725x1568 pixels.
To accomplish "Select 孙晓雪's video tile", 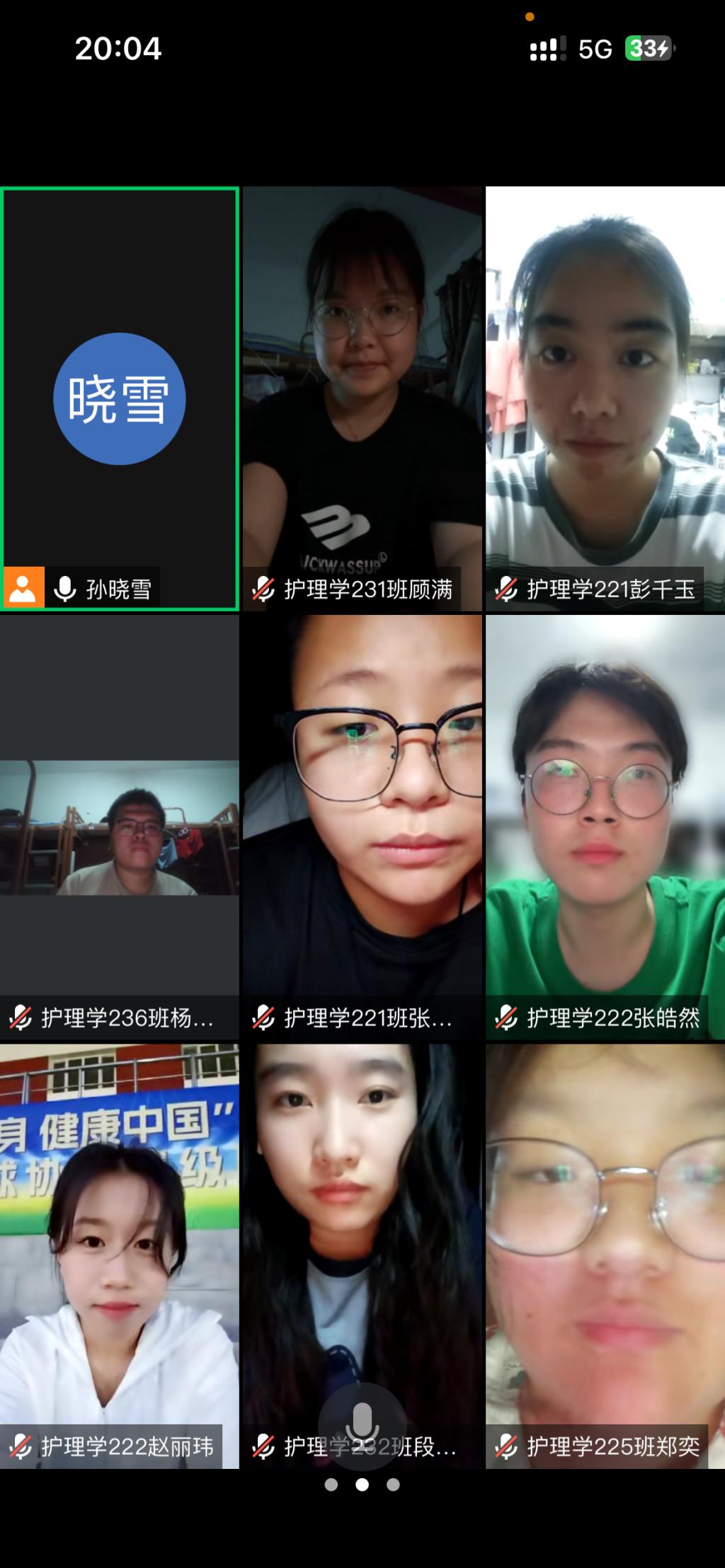I will 120,398.
